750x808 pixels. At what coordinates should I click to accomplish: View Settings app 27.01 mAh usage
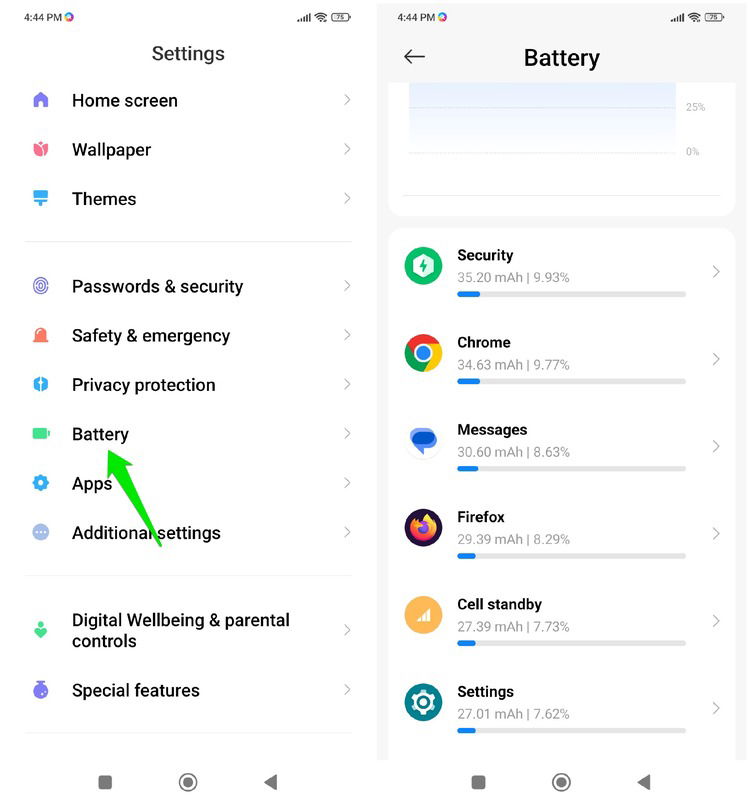click(561, 707)
